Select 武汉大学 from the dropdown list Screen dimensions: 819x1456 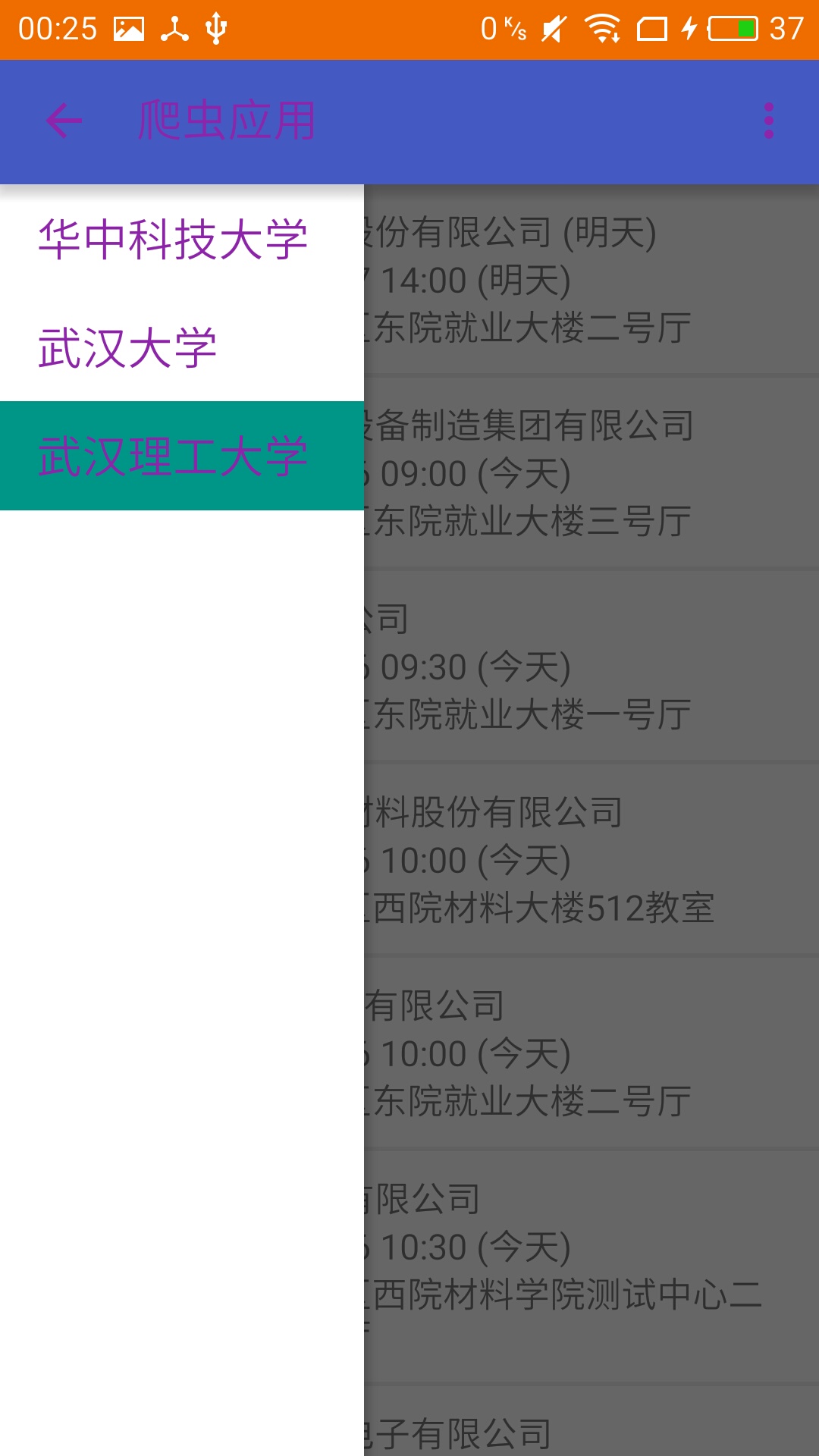[x=127, y=347]
